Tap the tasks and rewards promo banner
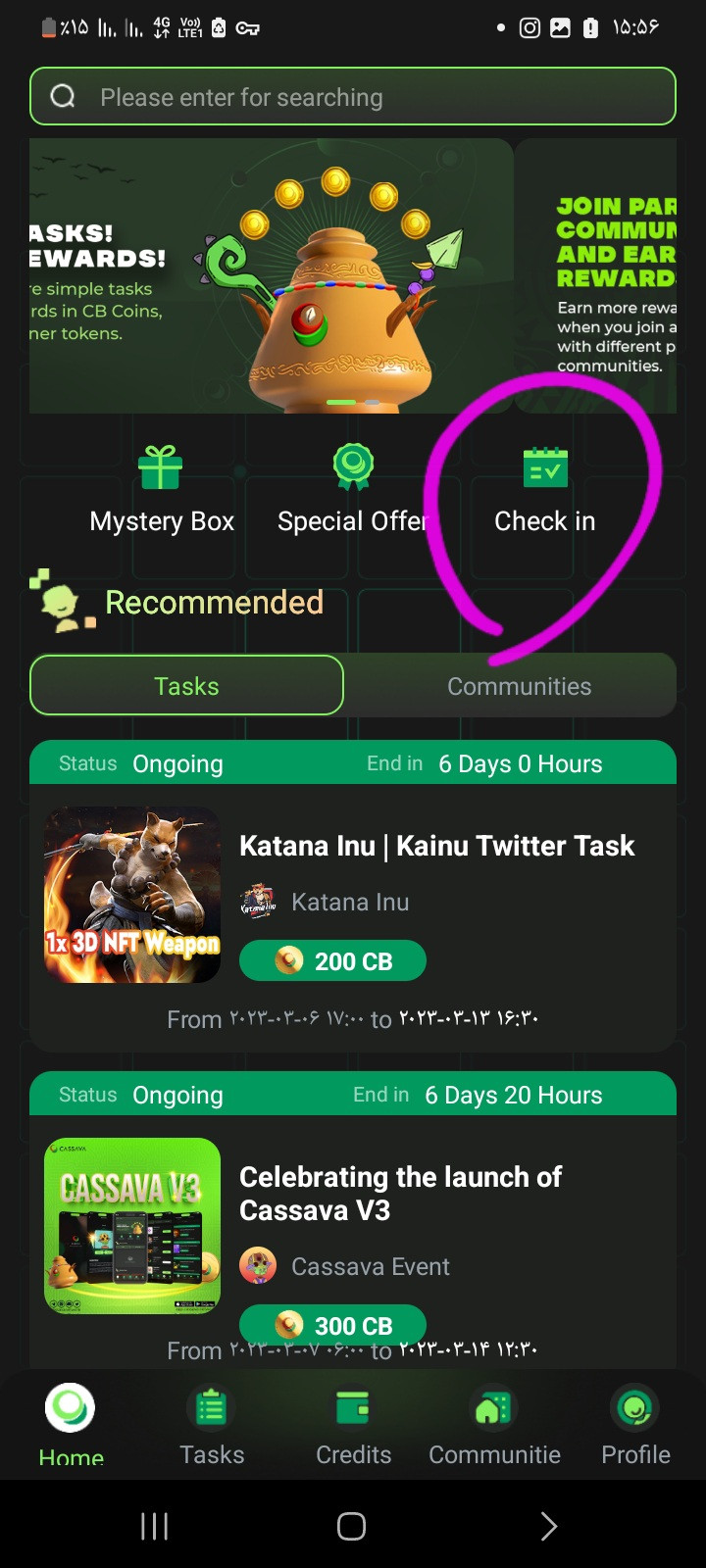The width and height of the screenshot is (706, 1568). pyautogui.click(x=272, y=275)
